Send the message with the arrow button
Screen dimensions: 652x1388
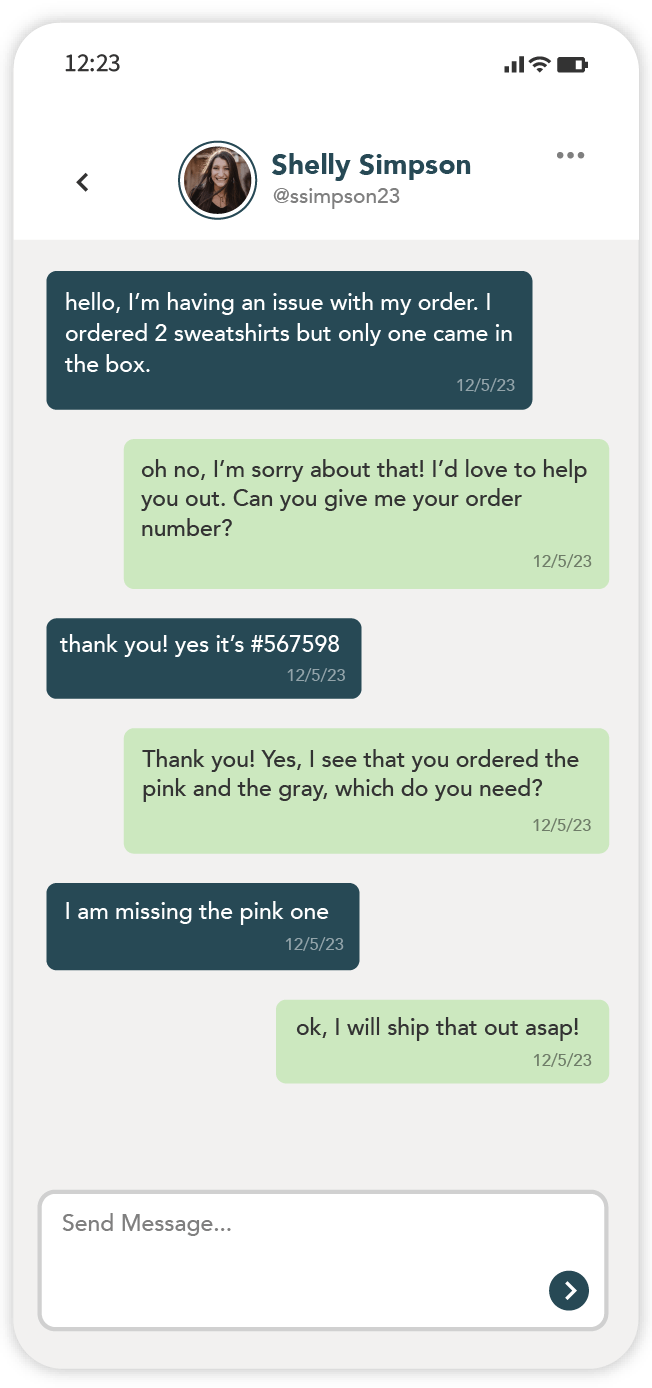569,1291
